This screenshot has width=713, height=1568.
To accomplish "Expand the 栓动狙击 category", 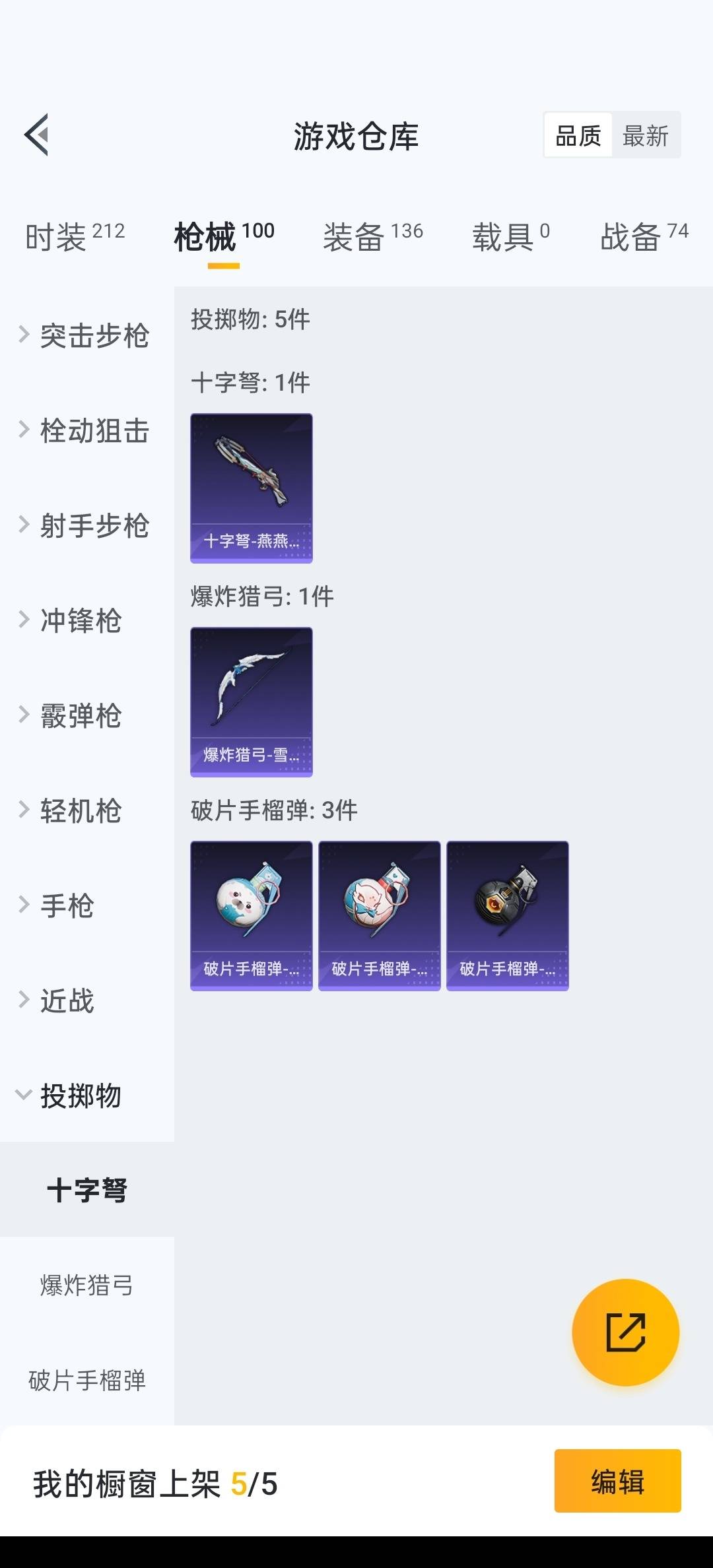I will pos(86,430).
